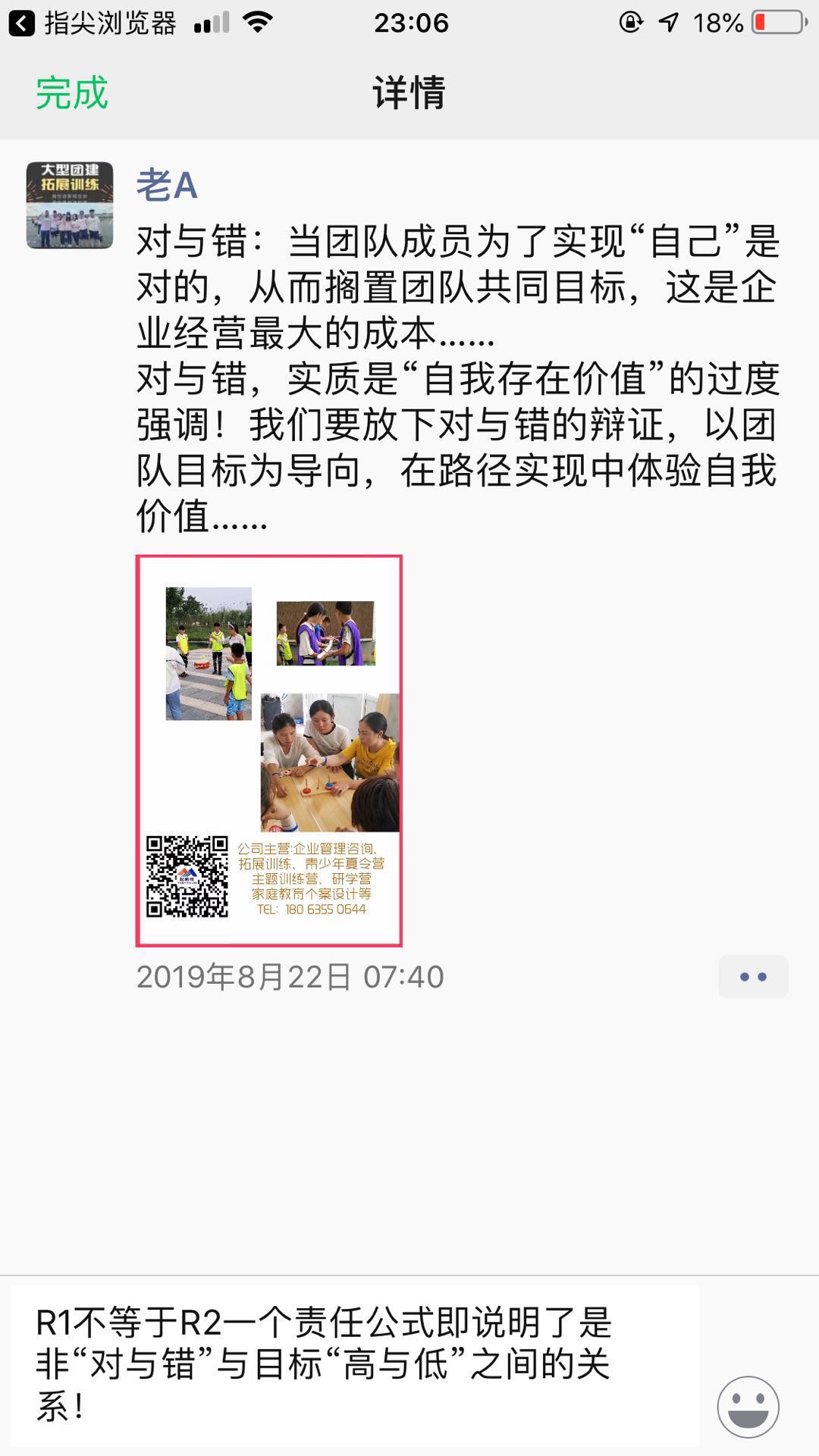
Task: Focus the comment input field
Action: coord(354,1364)
